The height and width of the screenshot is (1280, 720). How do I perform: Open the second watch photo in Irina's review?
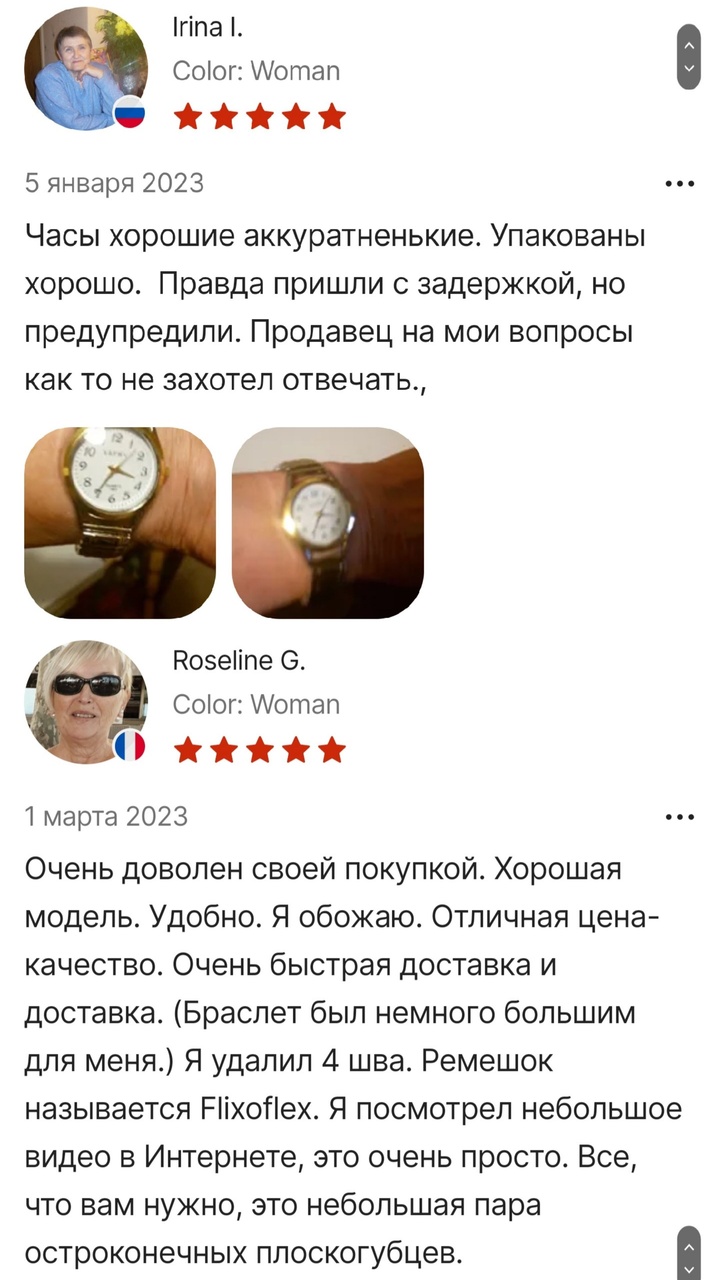coord(327,523)
